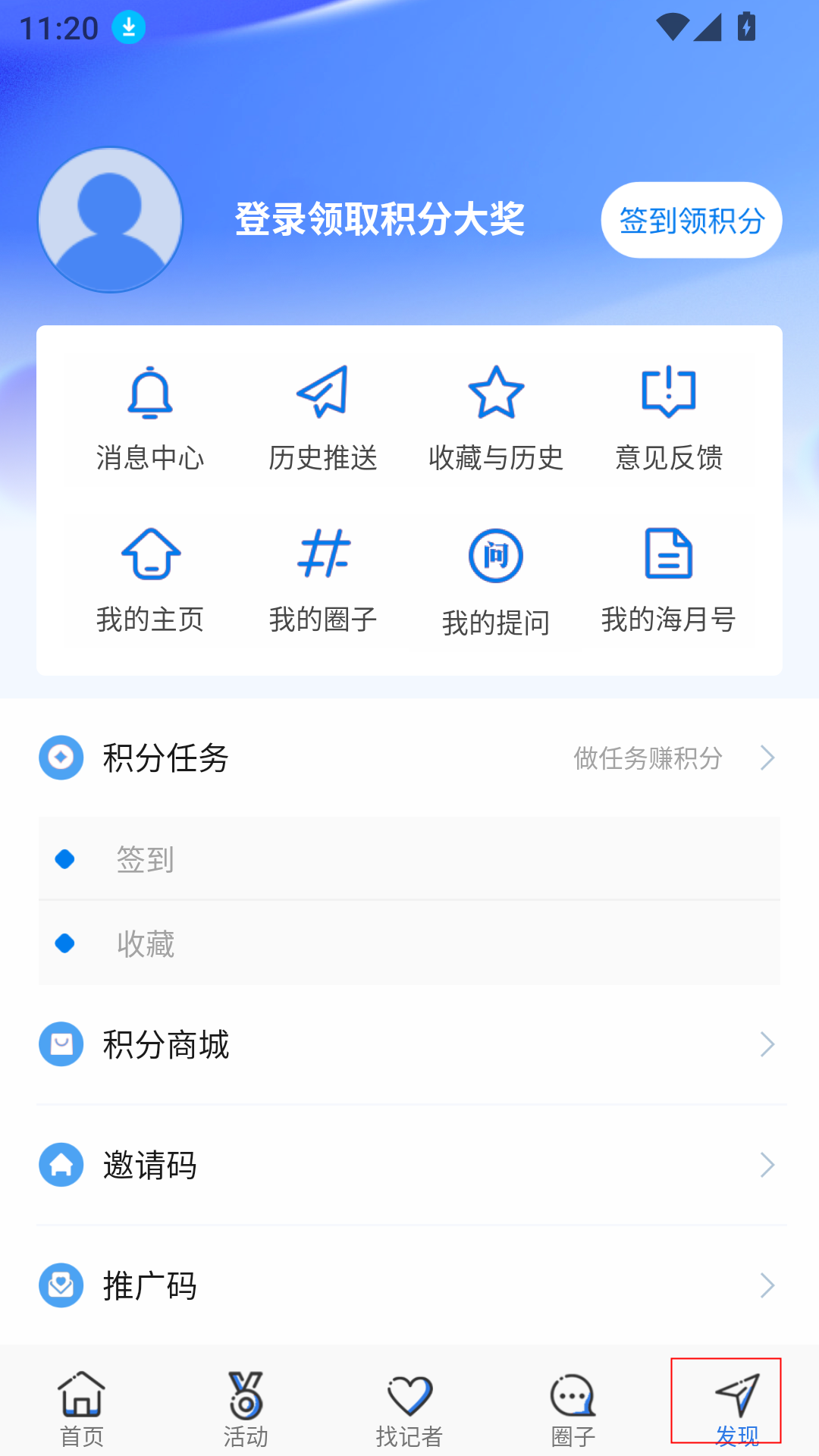
Task: Open 我的主页 home icon
Action: (x=151, y=556)
